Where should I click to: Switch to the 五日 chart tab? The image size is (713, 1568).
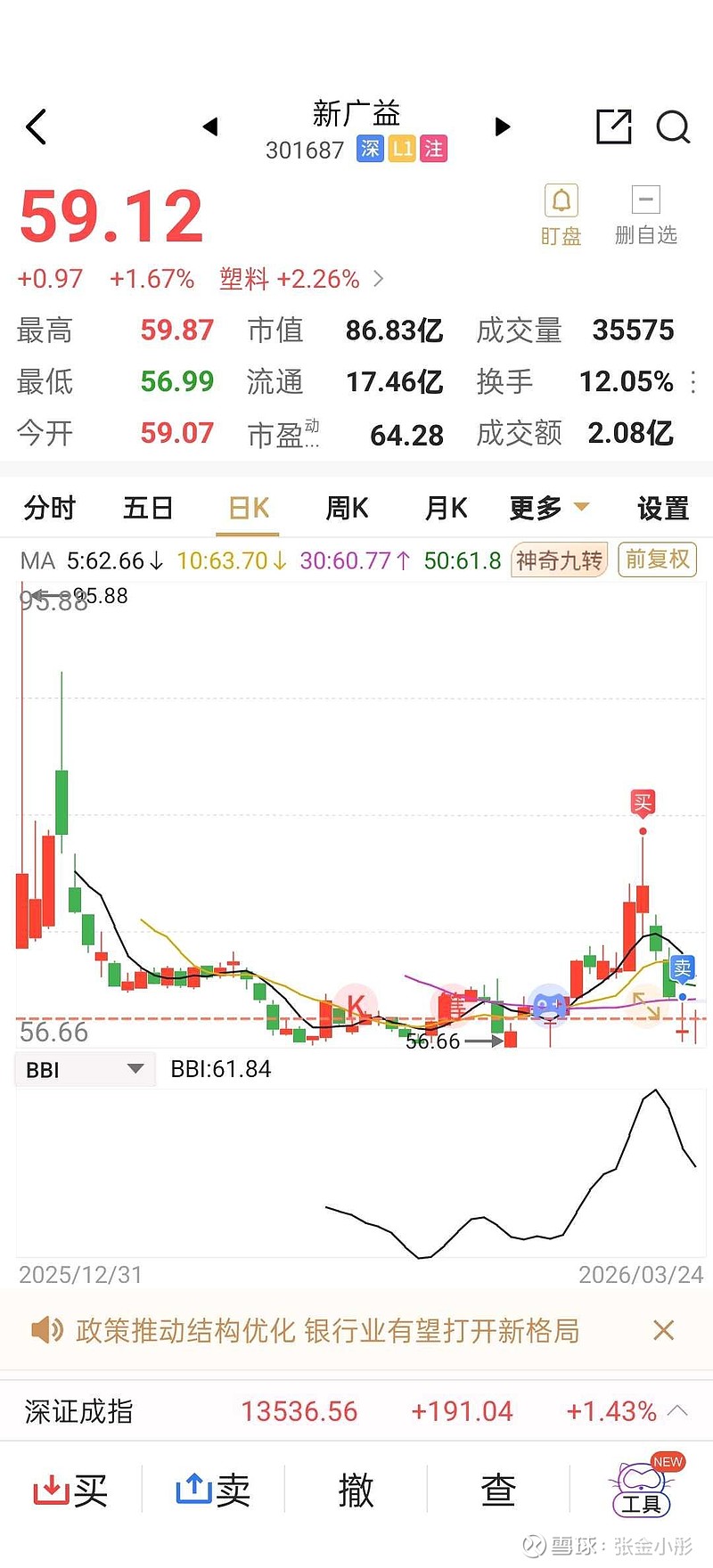coord(148,509)
